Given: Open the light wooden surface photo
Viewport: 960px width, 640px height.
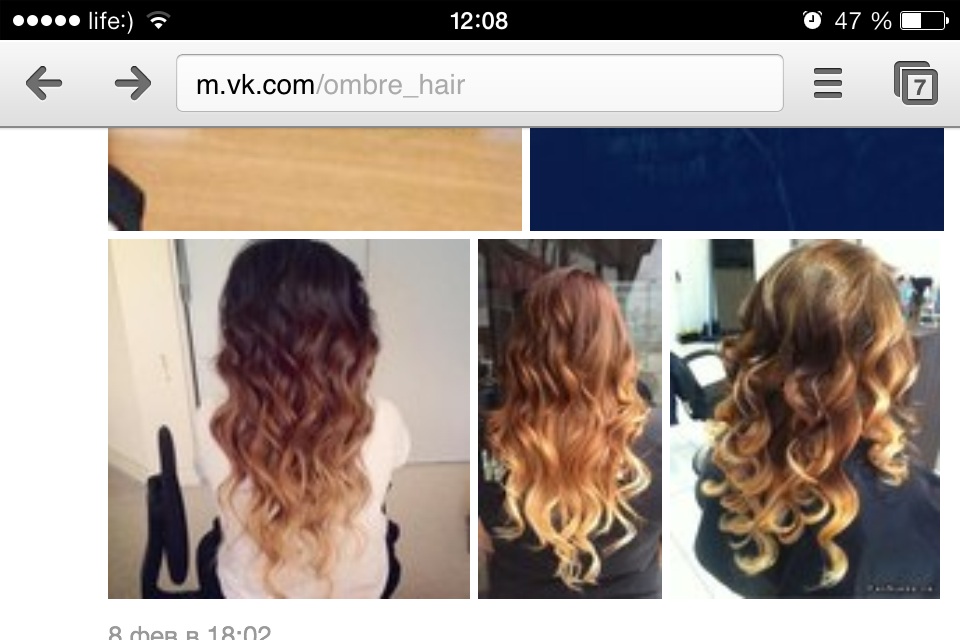Looking at the screenshot, I should tap(315, 180).
